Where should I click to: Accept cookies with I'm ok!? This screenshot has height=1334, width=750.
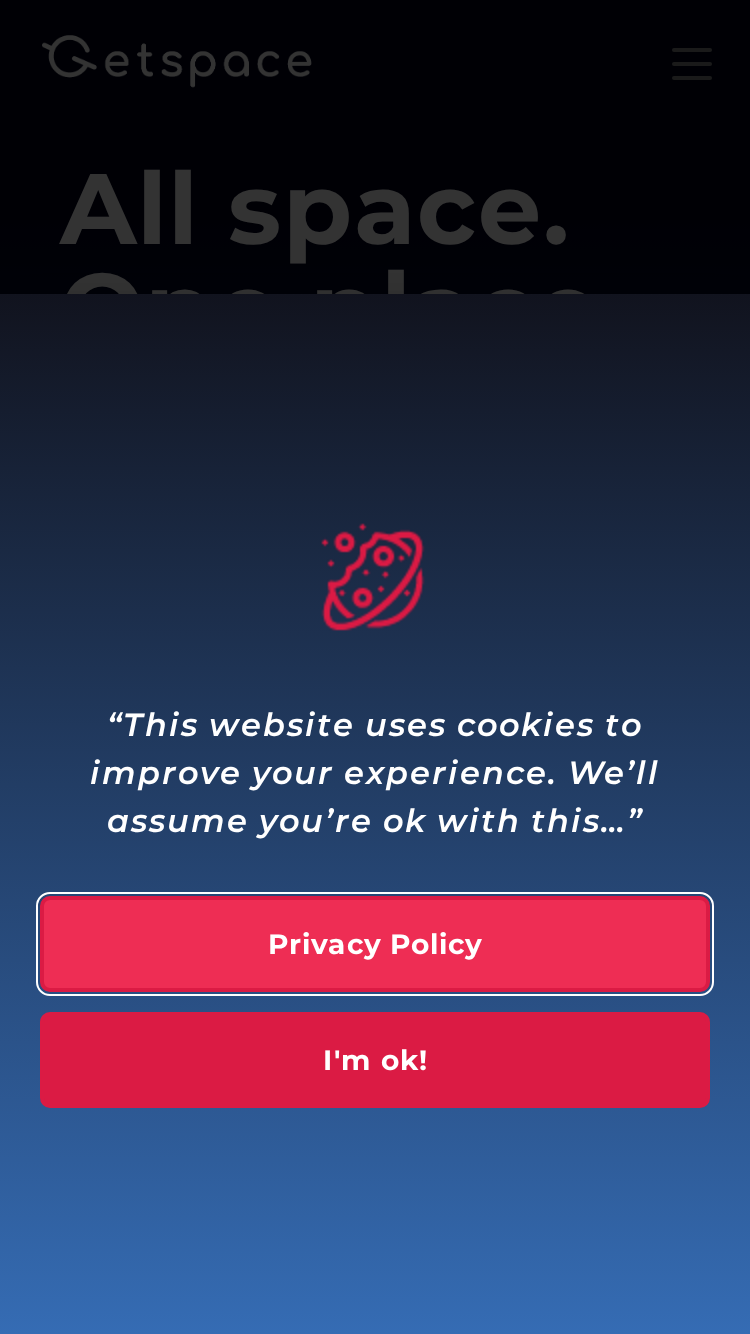[375, 1060]
